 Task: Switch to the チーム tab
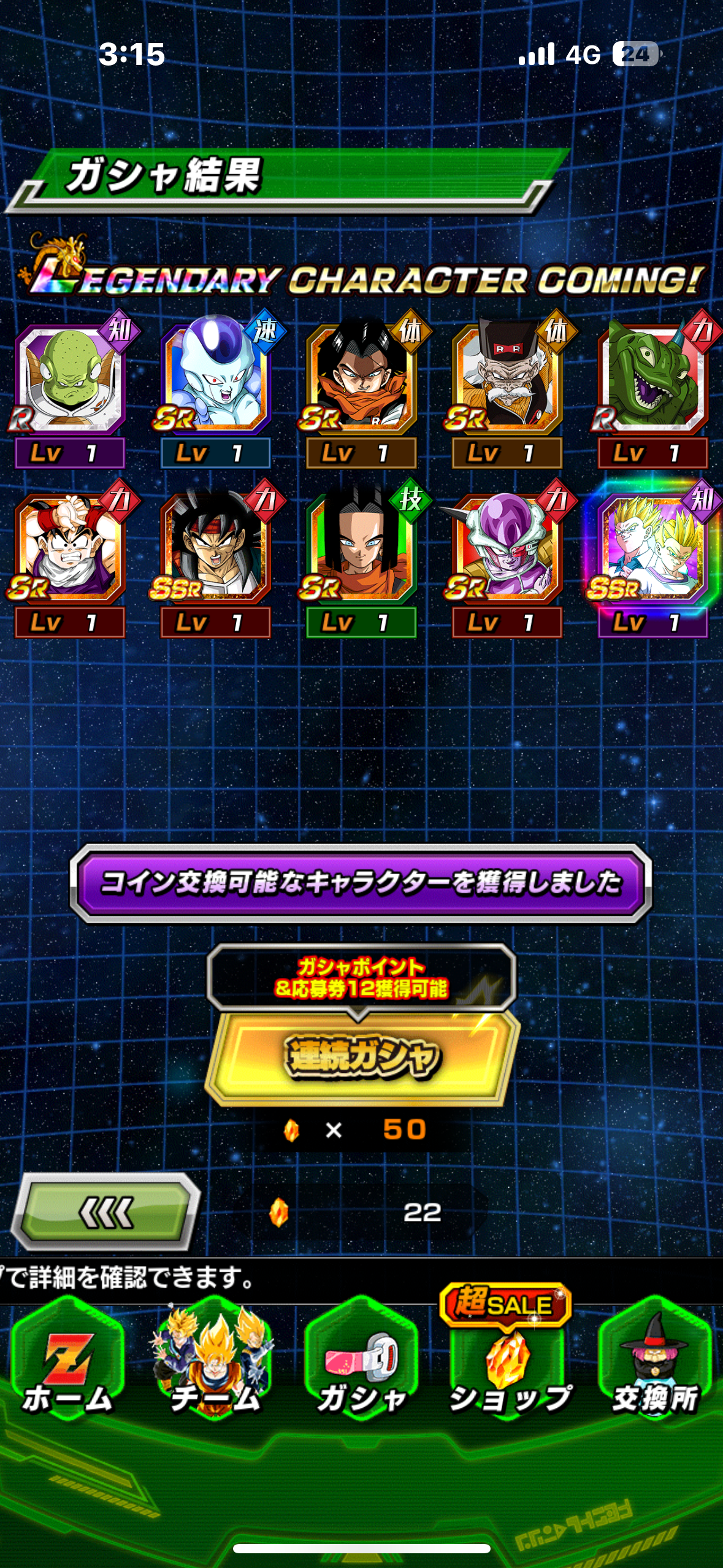point(215,1362)
